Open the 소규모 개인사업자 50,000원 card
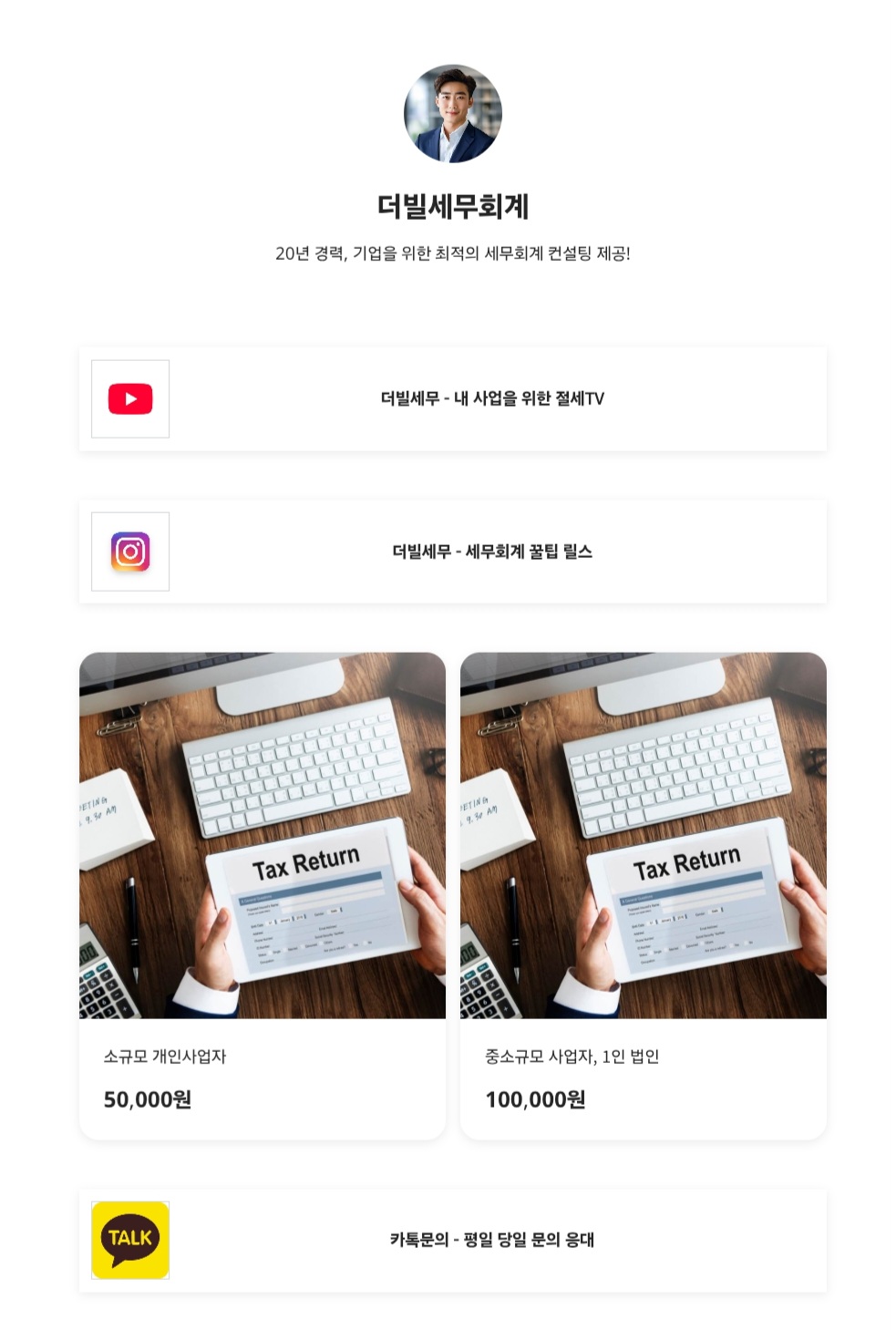 click(x=263, y=896)
